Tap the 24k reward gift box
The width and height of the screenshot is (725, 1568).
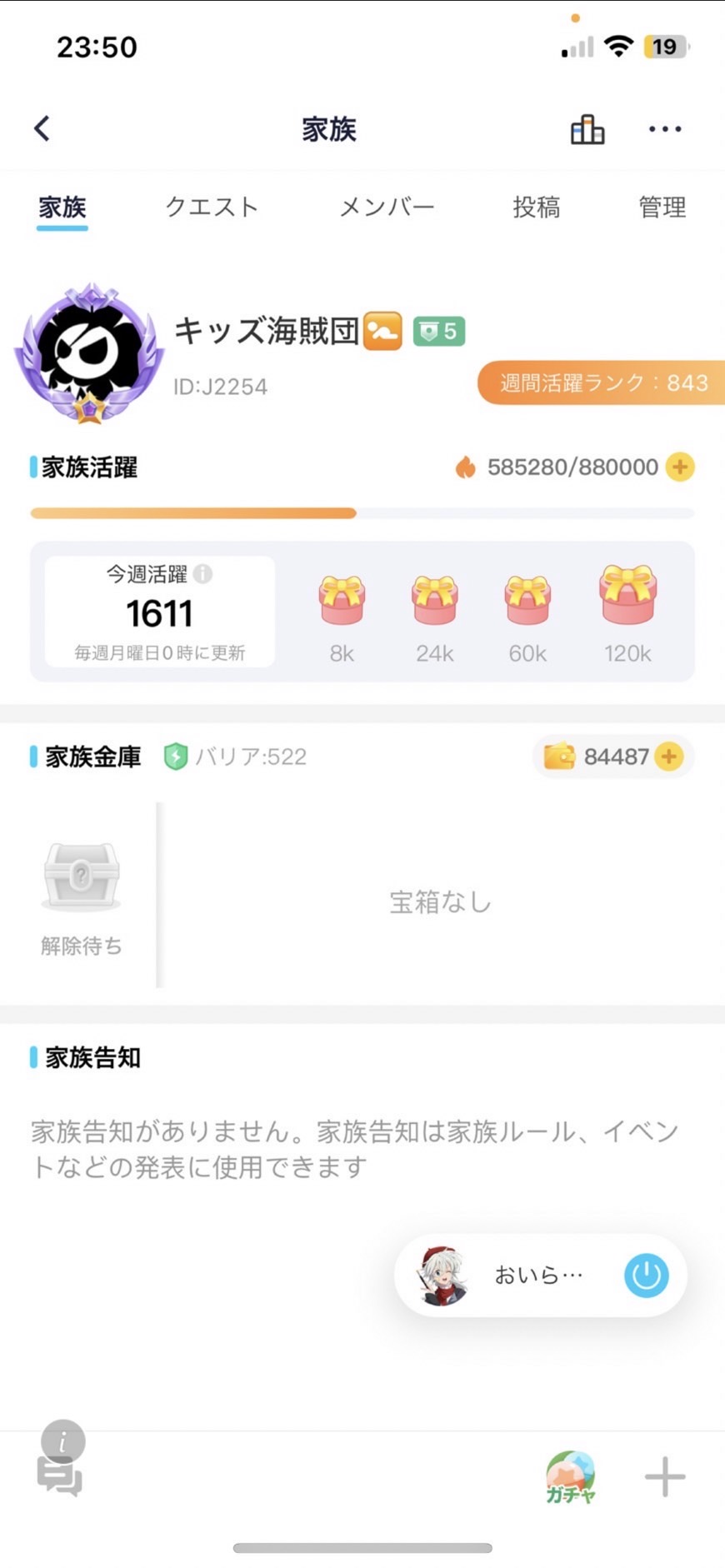pos(435,600)
